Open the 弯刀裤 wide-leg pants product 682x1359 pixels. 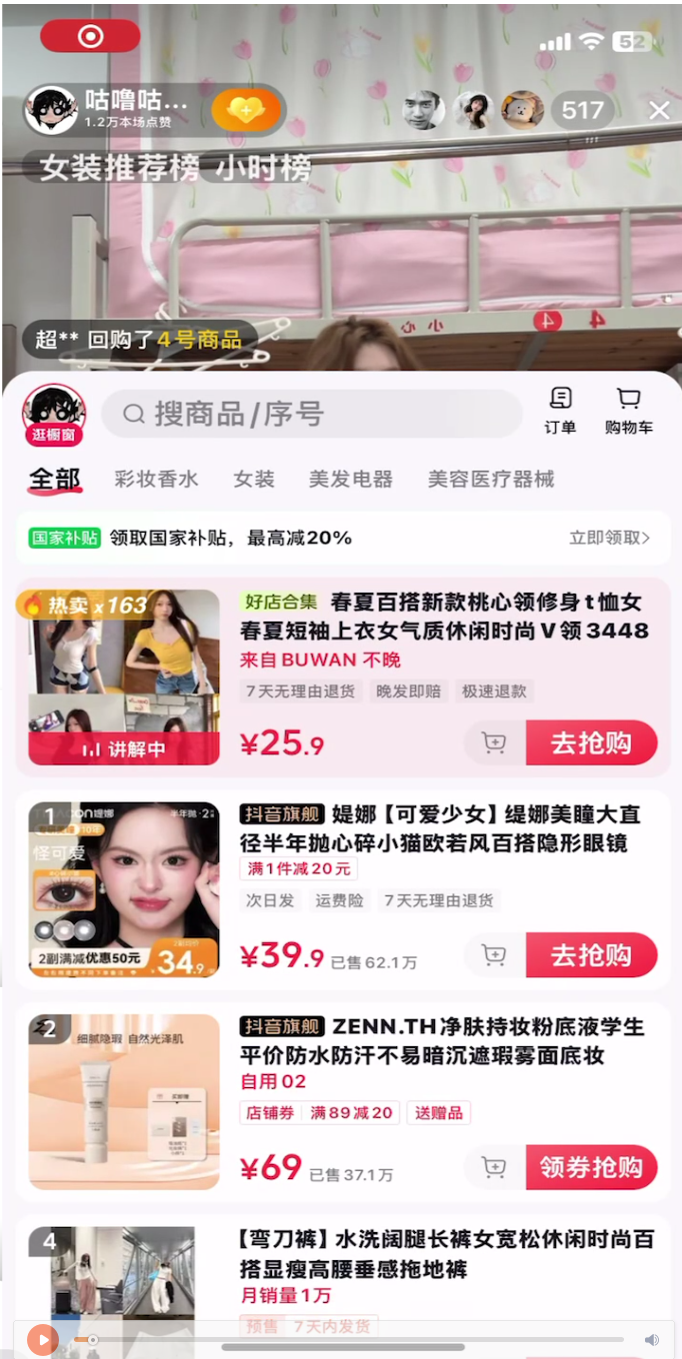(x=445, y=1254)
